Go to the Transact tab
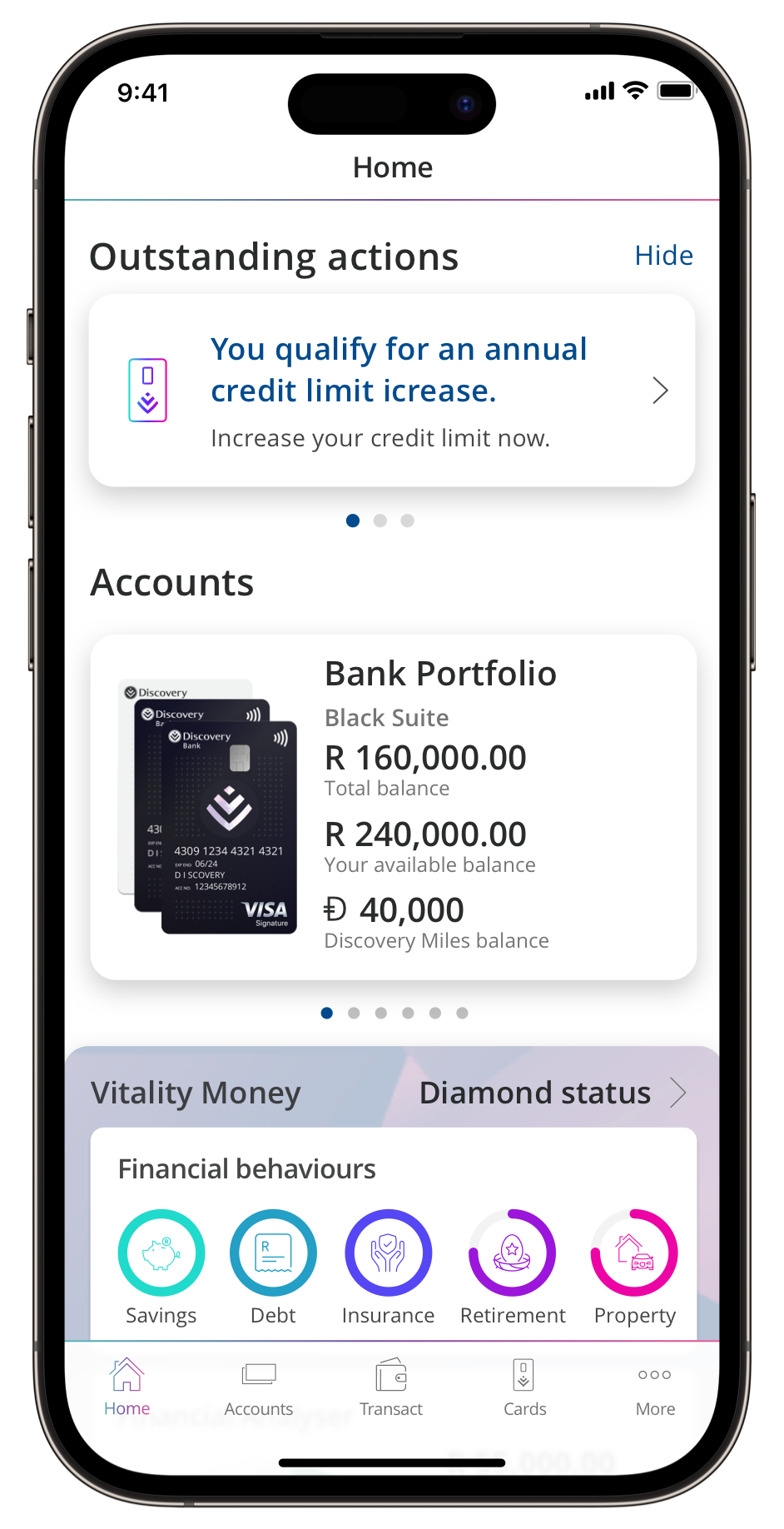 (391, 1389)
